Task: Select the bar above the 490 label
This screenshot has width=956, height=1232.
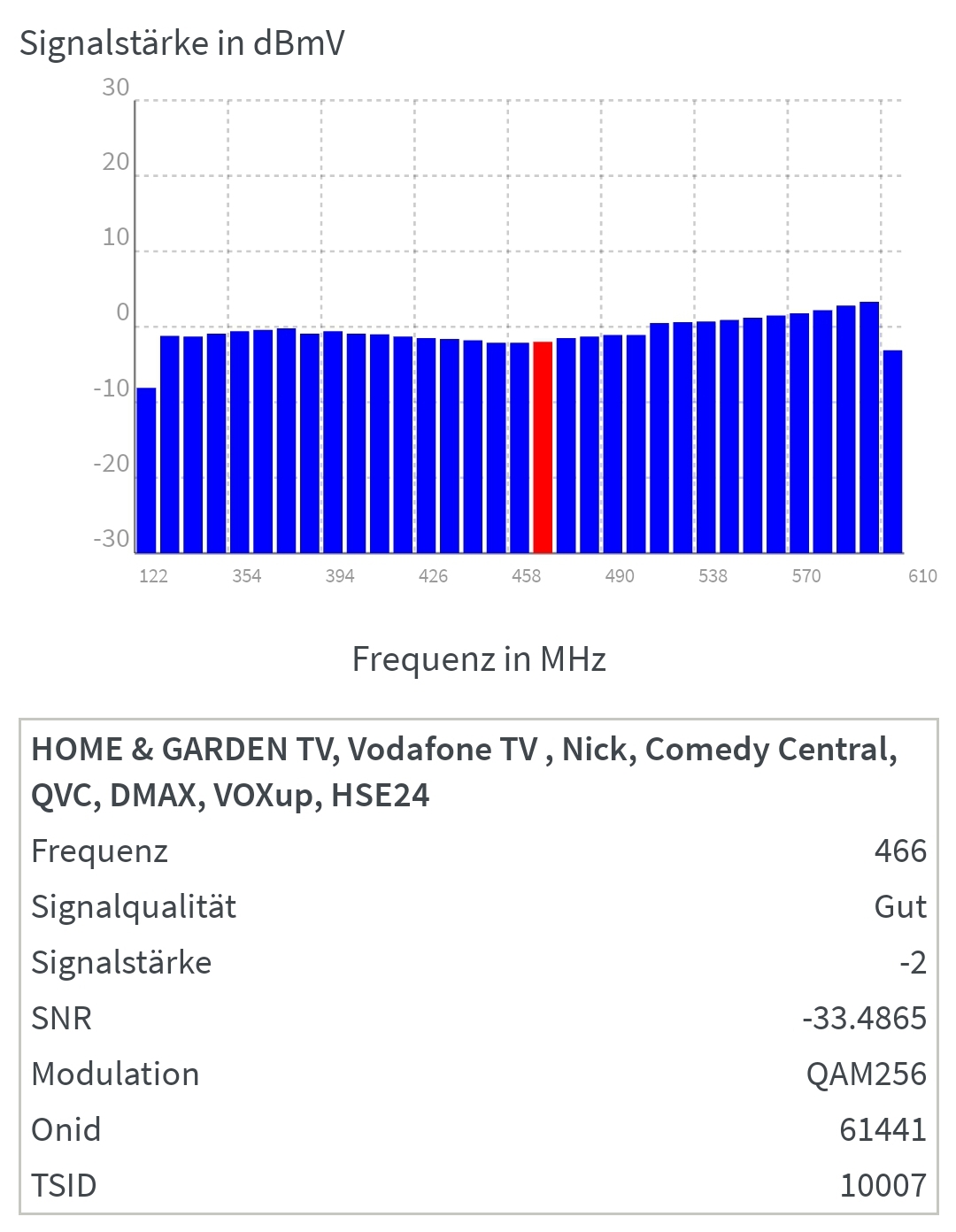Action: (613, 443)
